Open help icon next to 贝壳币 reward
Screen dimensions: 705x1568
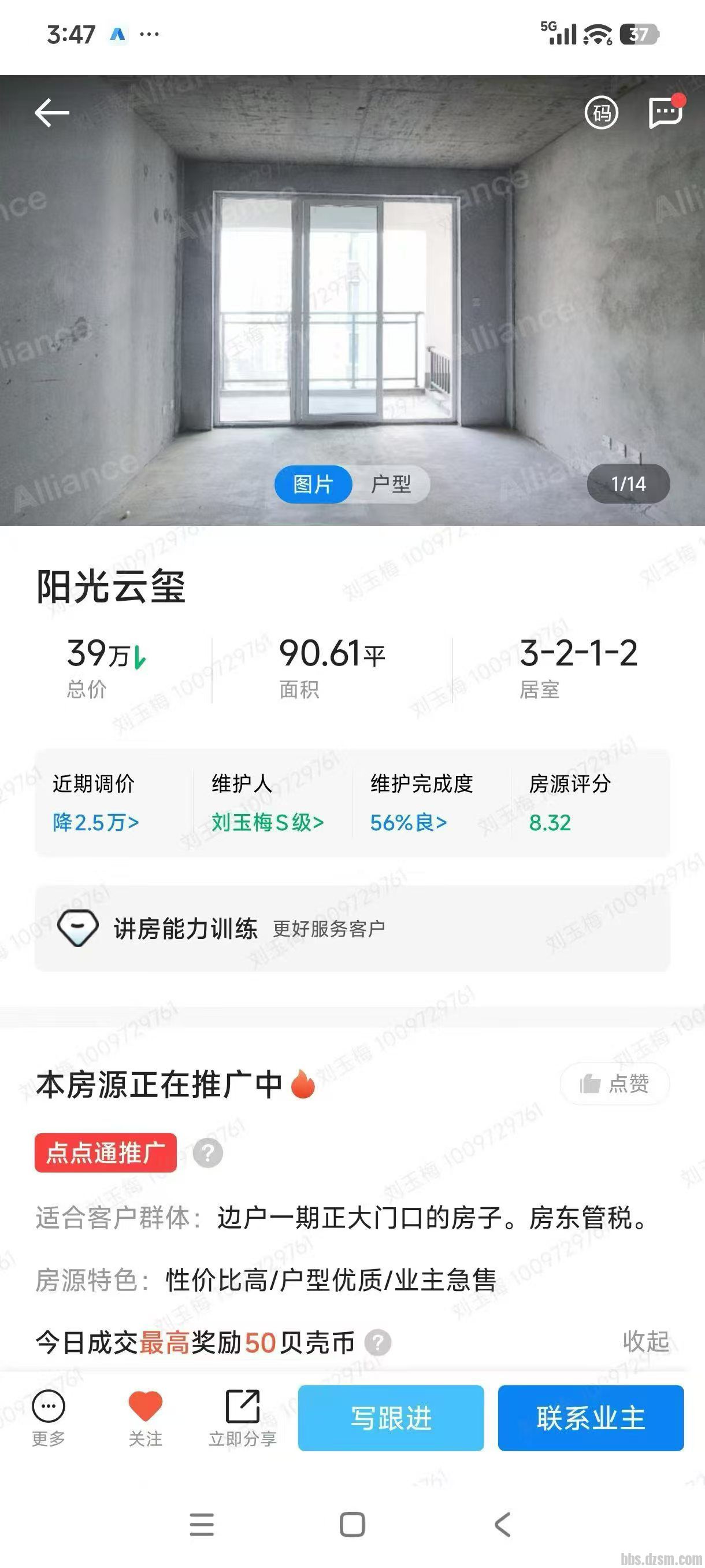click(378, 1342)
